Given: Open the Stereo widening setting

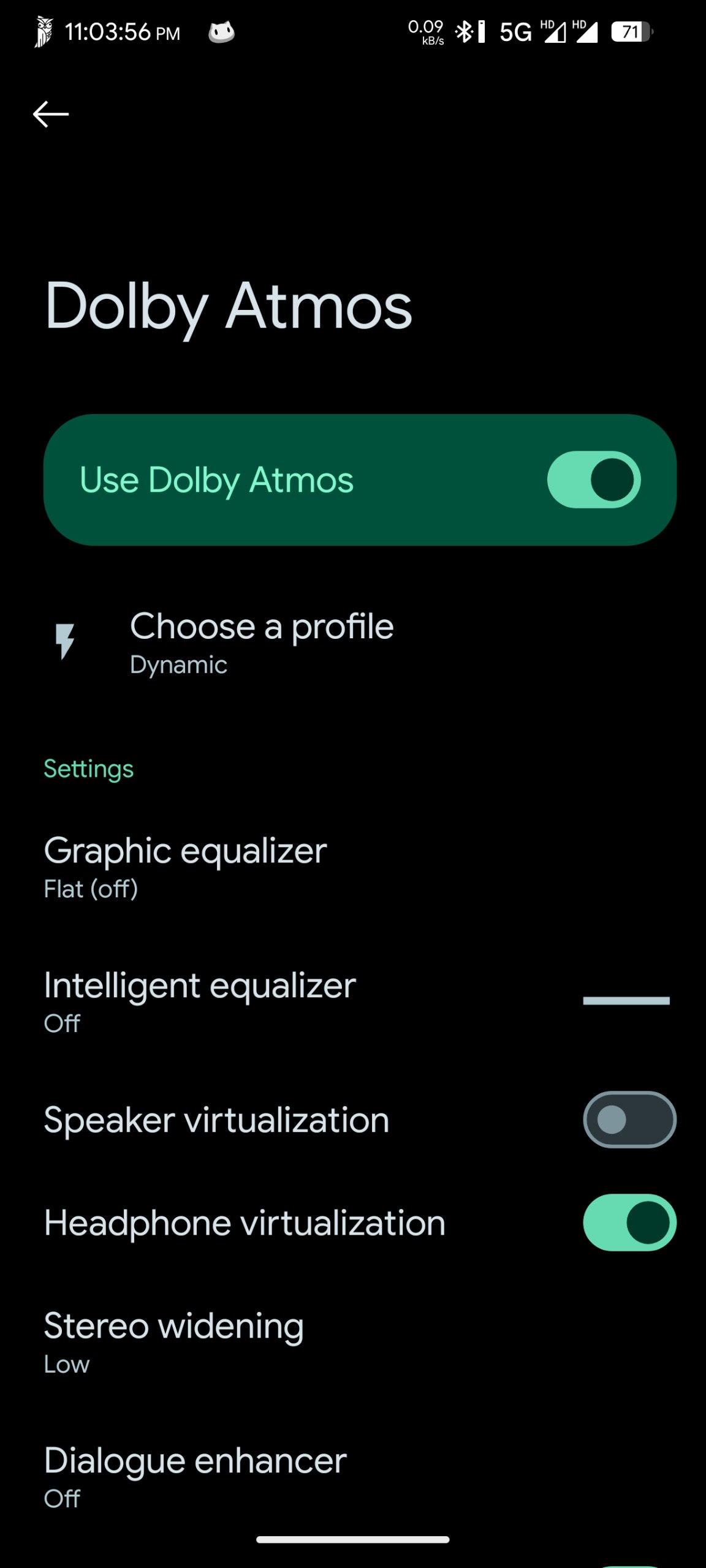Looking at the screenshot, I should click(353, 1343).
